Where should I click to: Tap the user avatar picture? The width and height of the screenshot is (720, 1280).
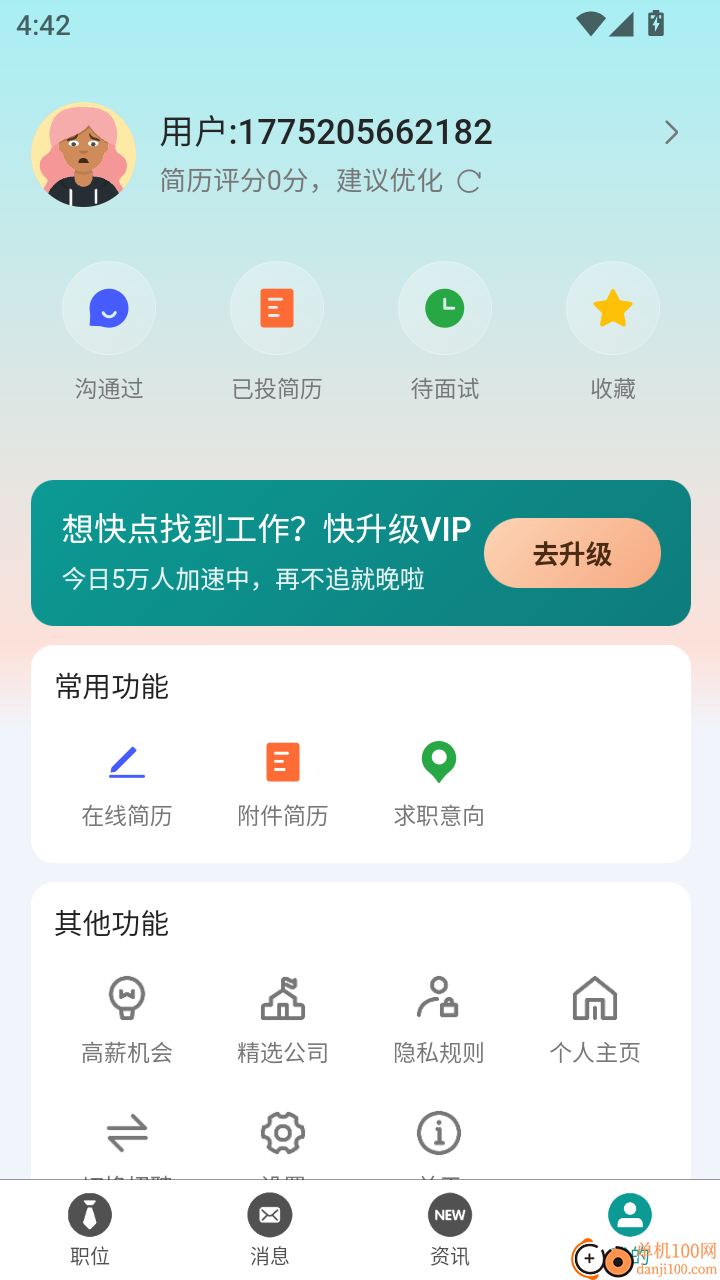click(84, 155)
